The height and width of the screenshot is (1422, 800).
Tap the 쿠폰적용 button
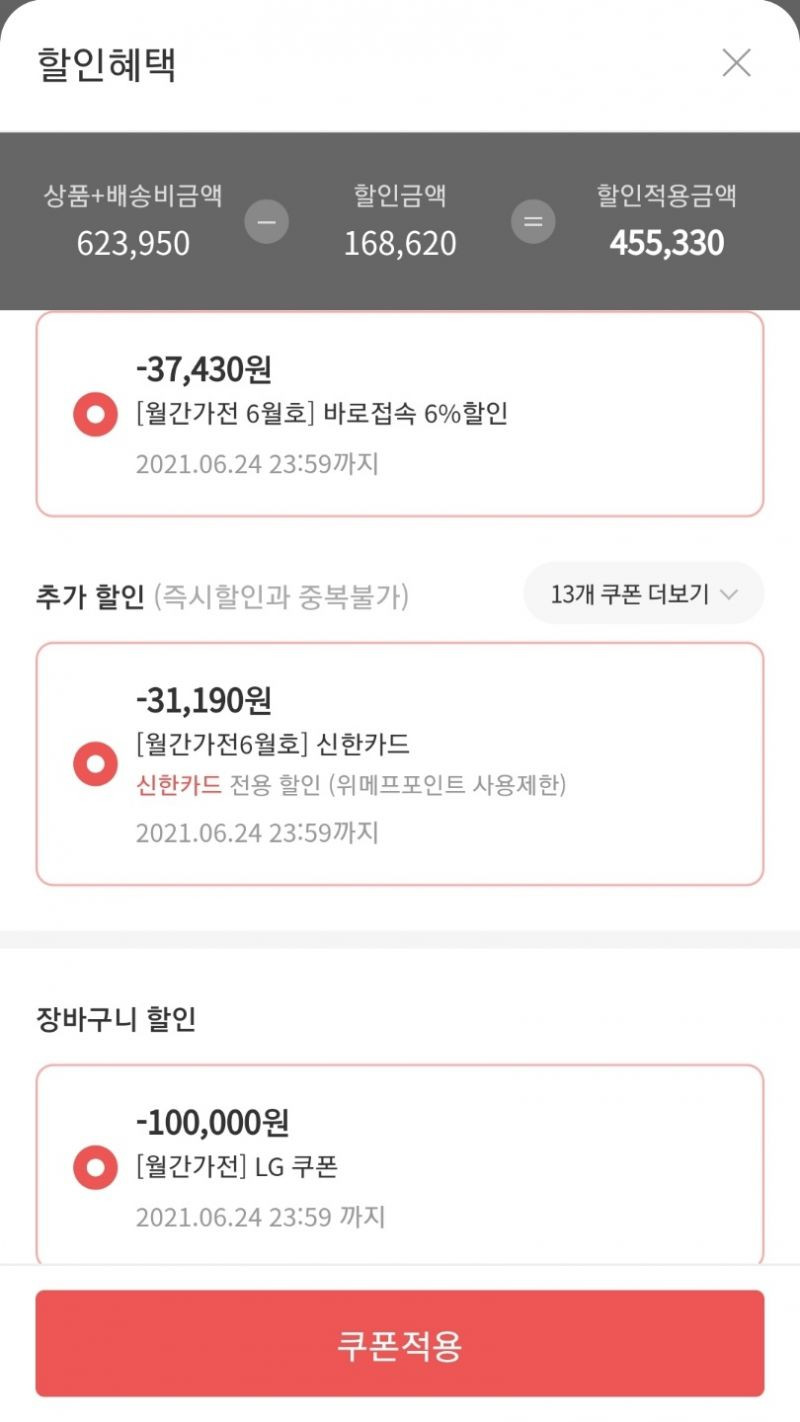pos(400,1344)
